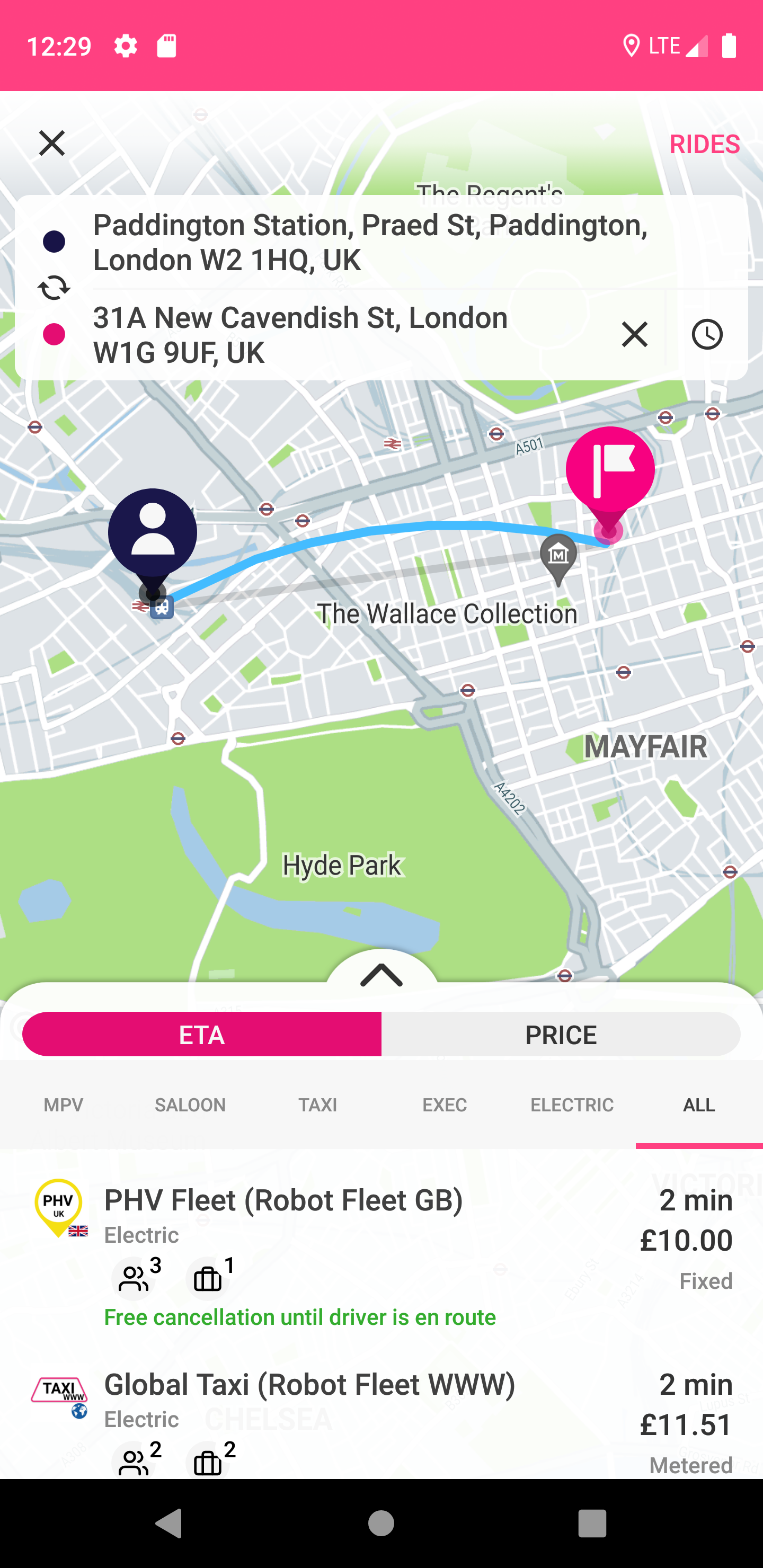
Task: Sort rides by PRICE
Action: 560,1034
